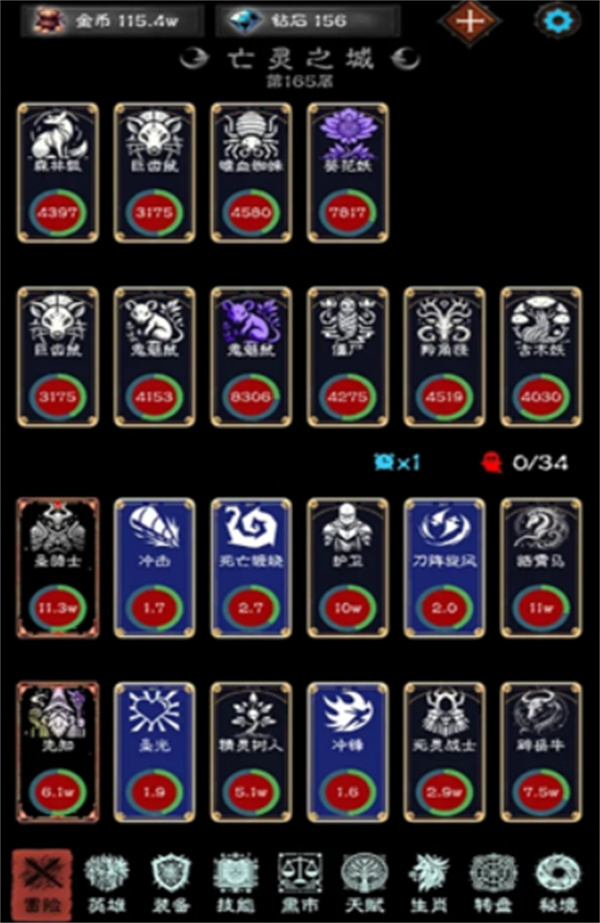600x923 pixels.
Task: Switch to the 英雄 tab
Action: [106, 883]
